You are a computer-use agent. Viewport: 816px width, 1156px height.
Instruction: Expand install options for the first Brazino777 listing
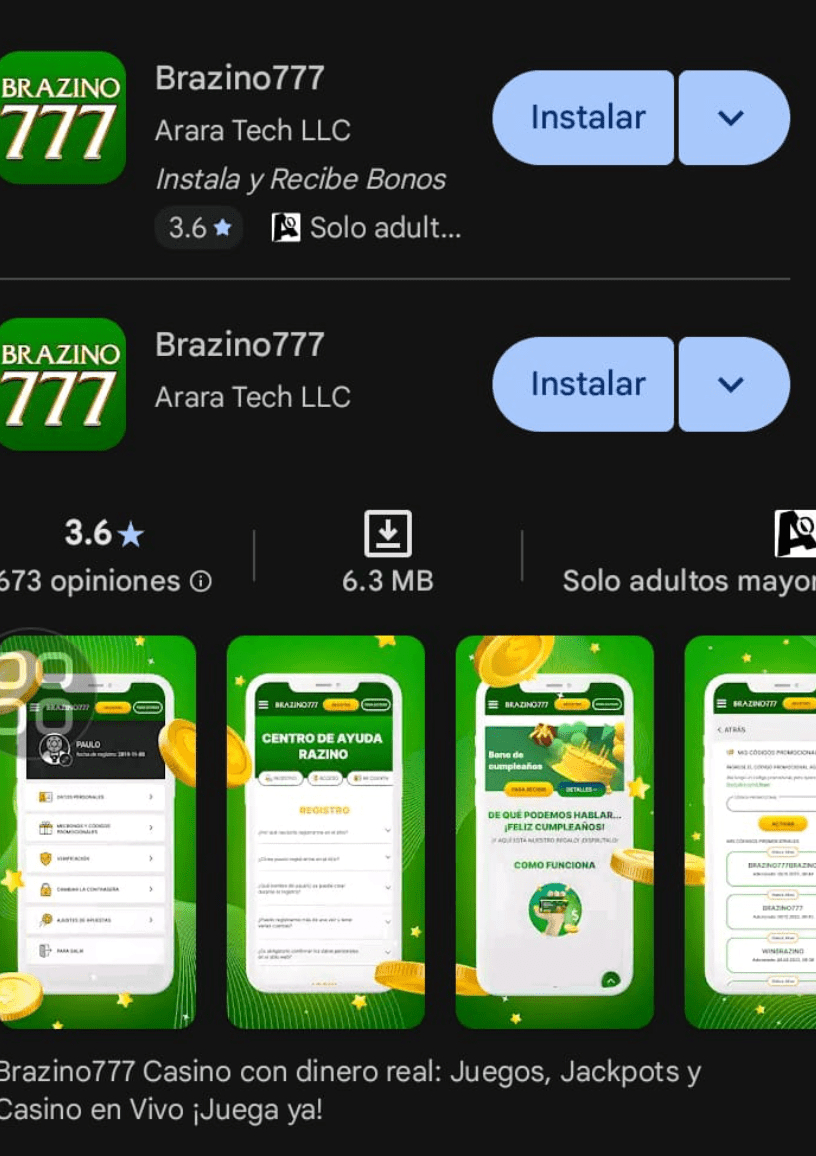[x=734, y=117]
